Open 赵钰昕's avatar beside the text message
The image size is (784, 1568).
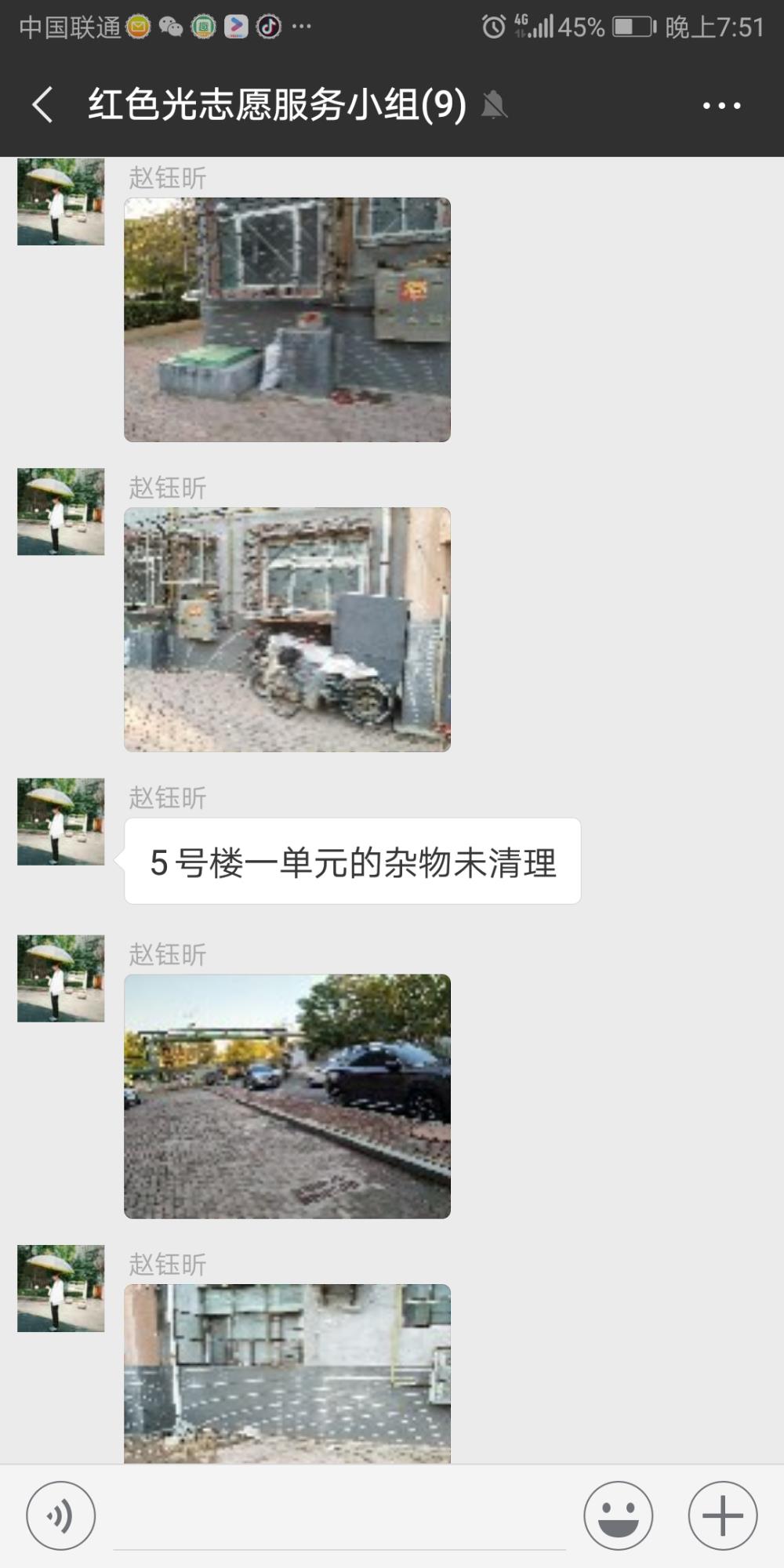coord(61,822)
